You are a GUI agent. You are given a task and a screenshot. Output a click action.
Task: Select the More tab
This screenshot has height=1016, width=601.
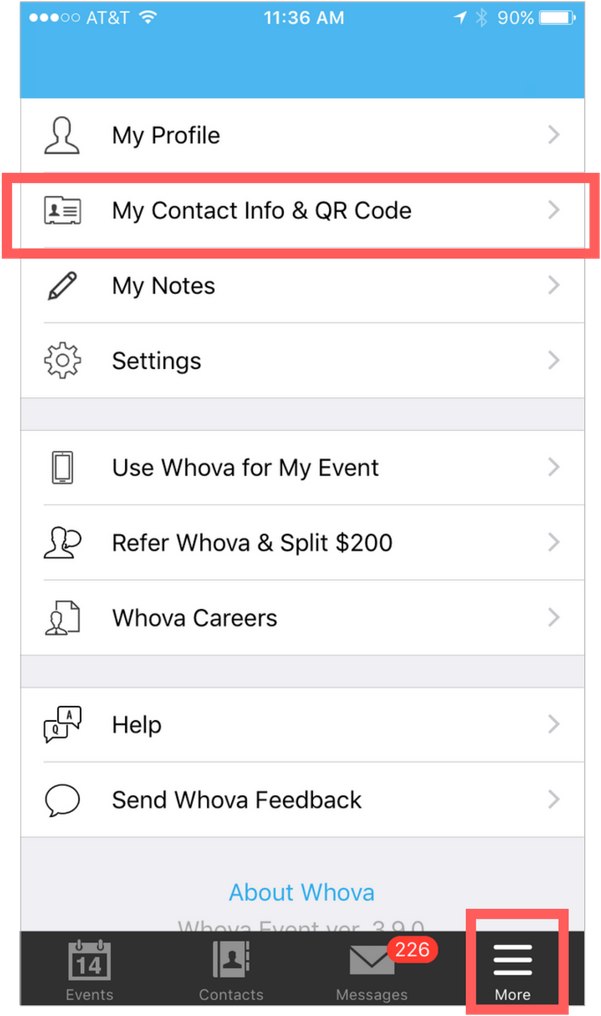pos(513,970)
